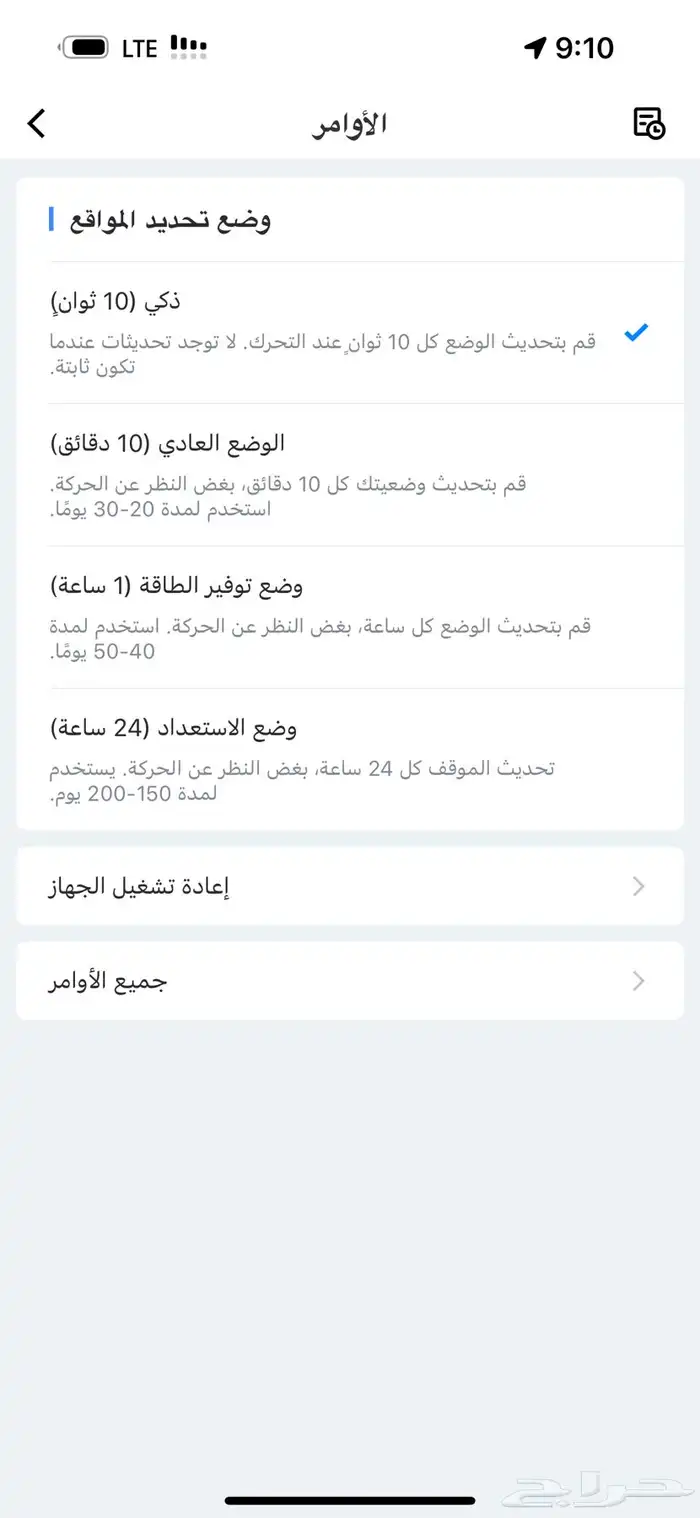Go back using the top-left arrow

(37, 124)
